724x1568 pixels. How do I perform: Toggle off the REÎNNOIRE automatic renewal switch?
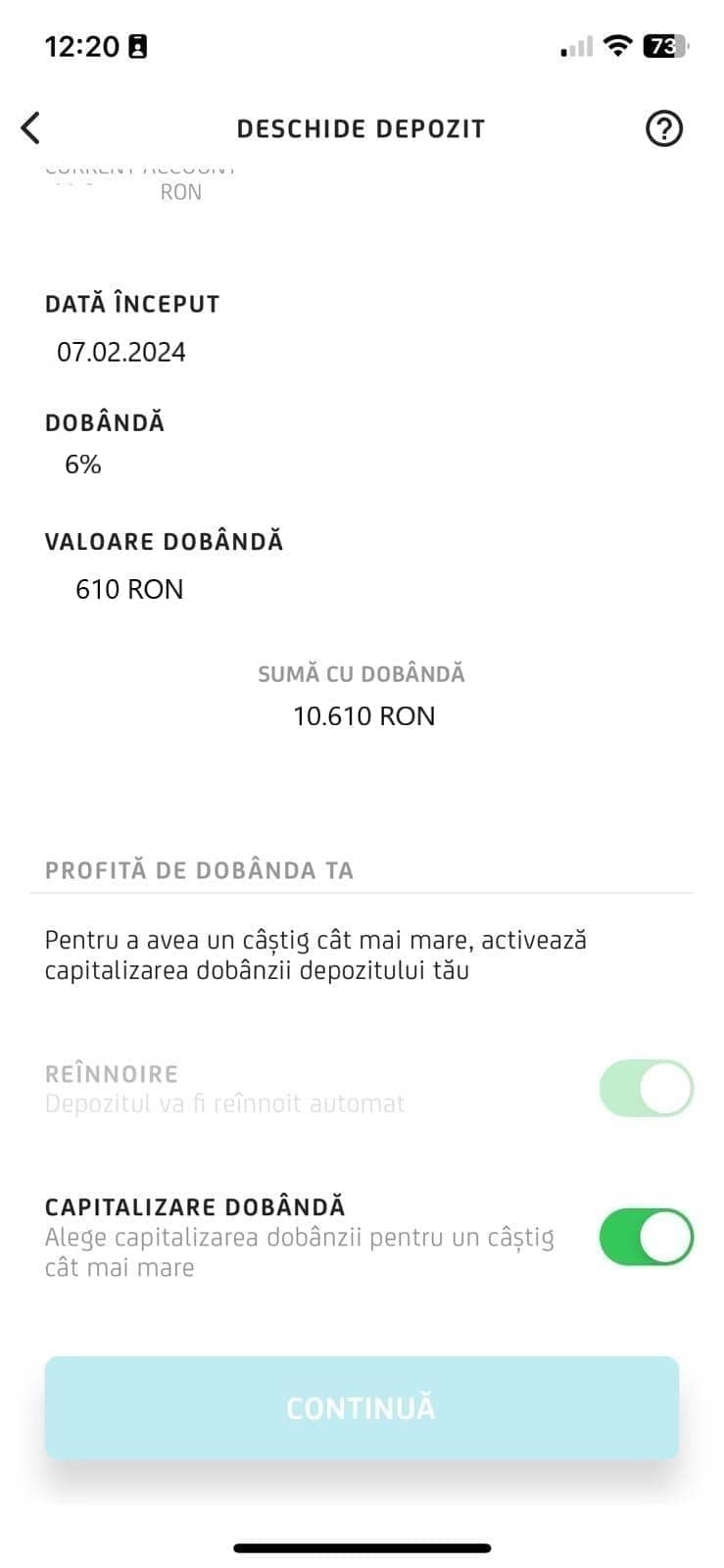tap(645, 1089)
